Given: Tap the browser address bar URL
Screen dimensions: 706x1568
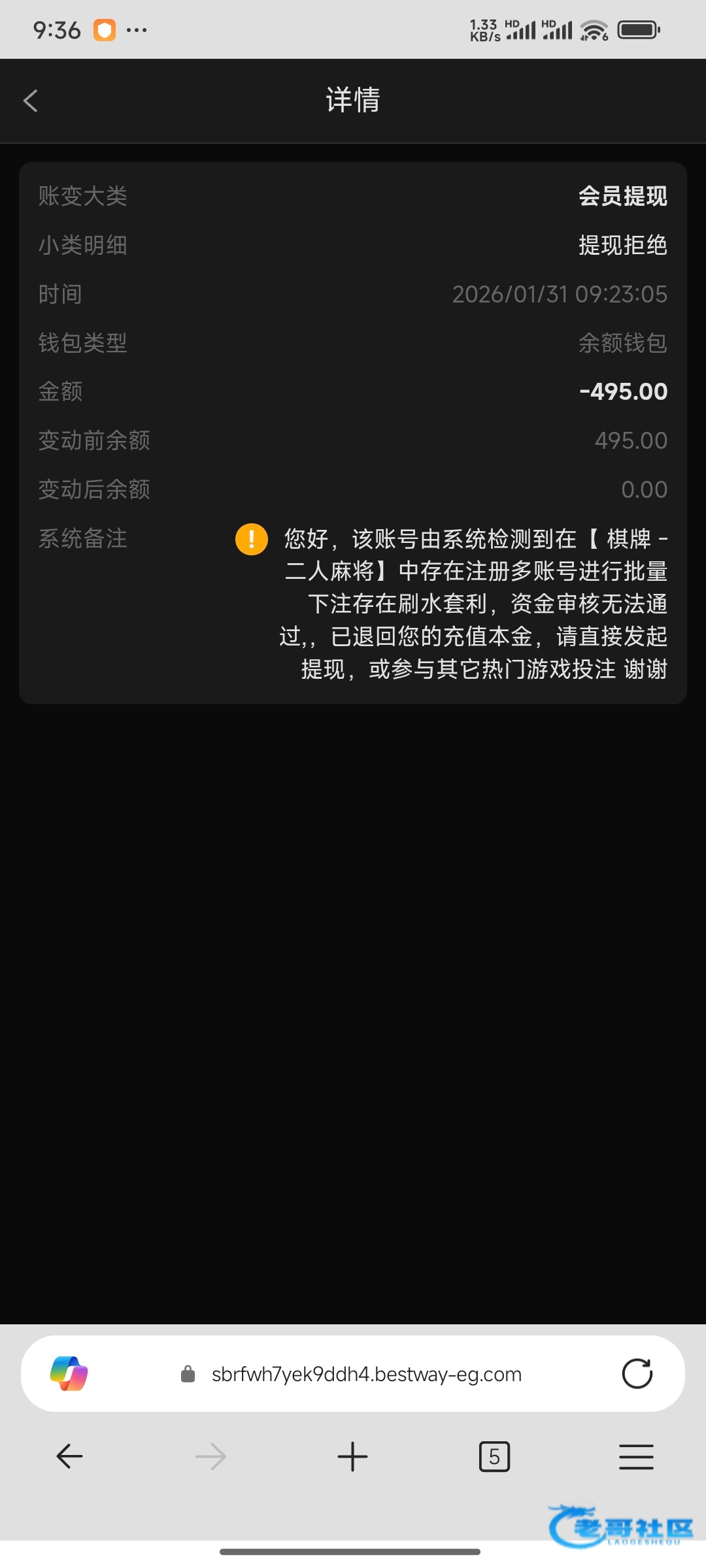Looking at the screenshot, I should pyautogui.click(x=366, y=1375).
